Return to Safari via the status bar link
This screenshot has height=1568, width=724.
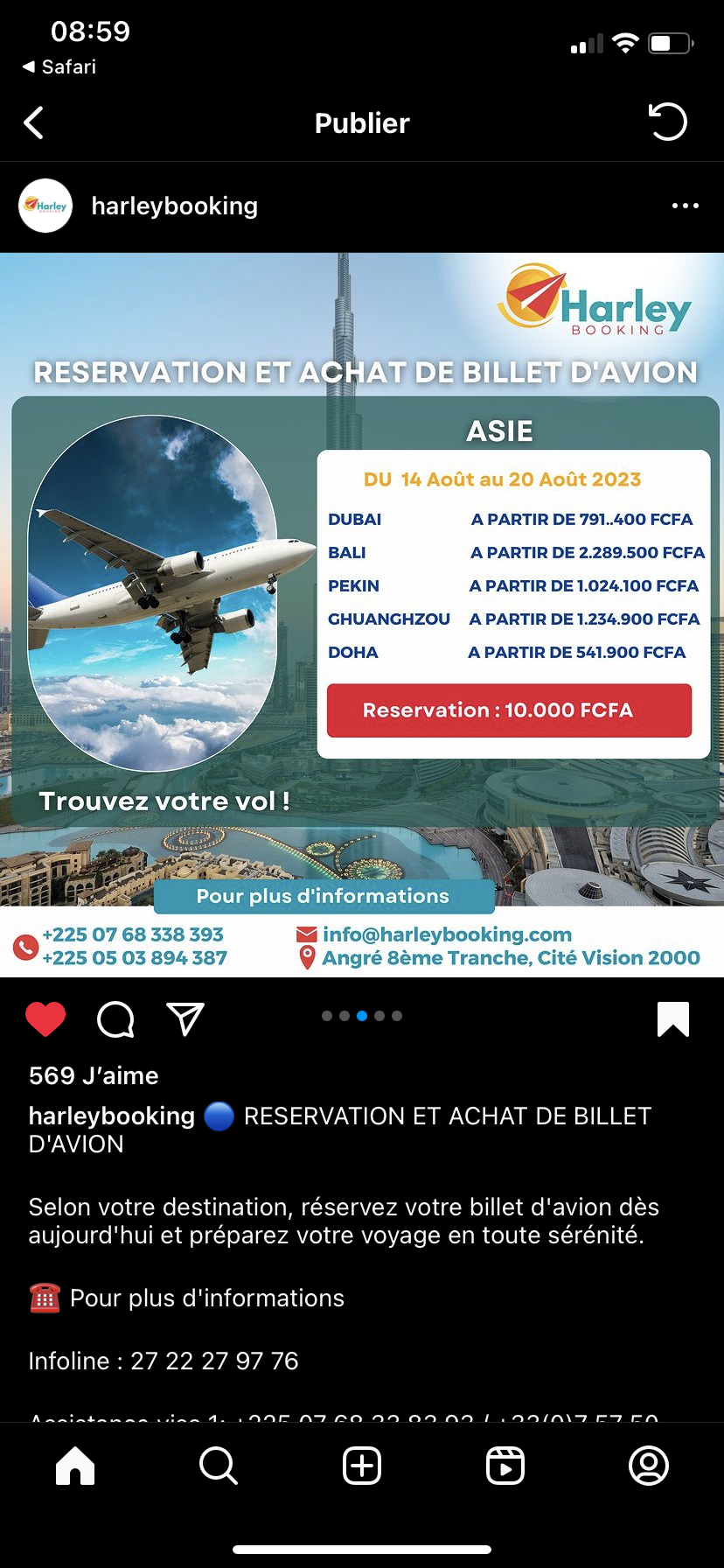tap(59, 67)
